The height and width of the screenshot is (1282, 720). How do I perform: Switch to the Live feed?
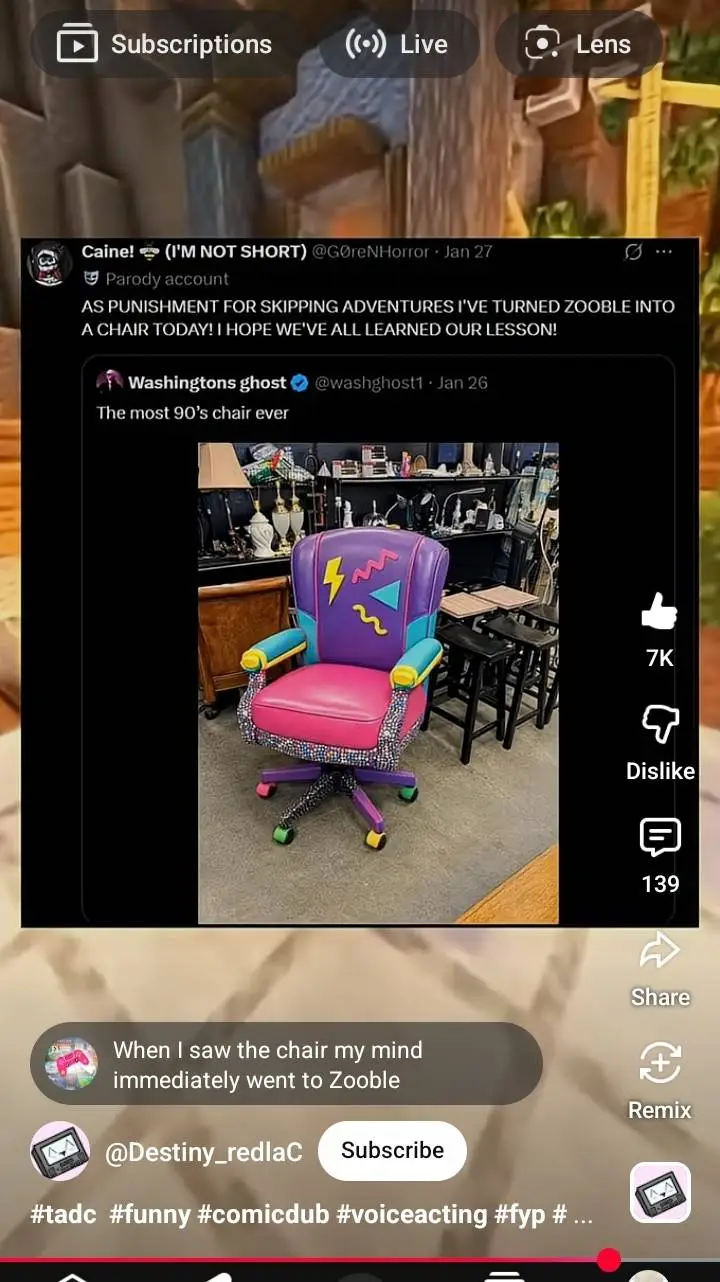[x=397, y=44]
